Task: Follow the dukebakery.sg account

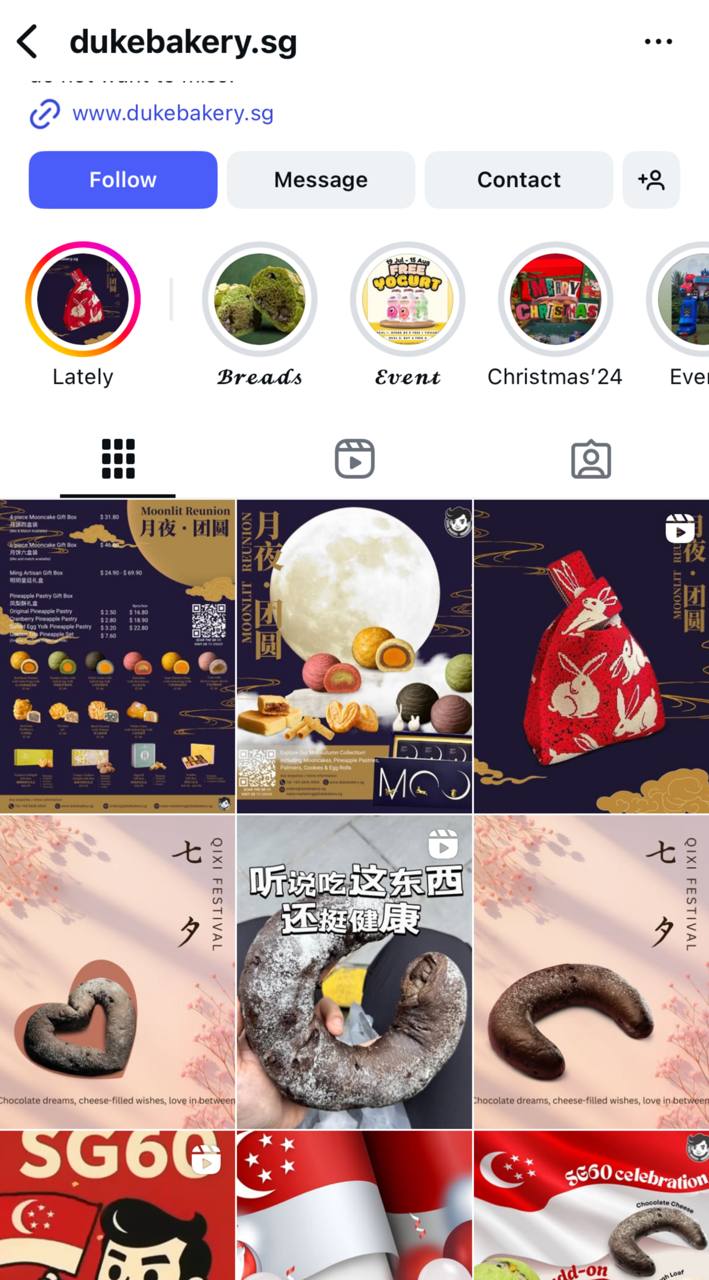Action: [123, 180]
